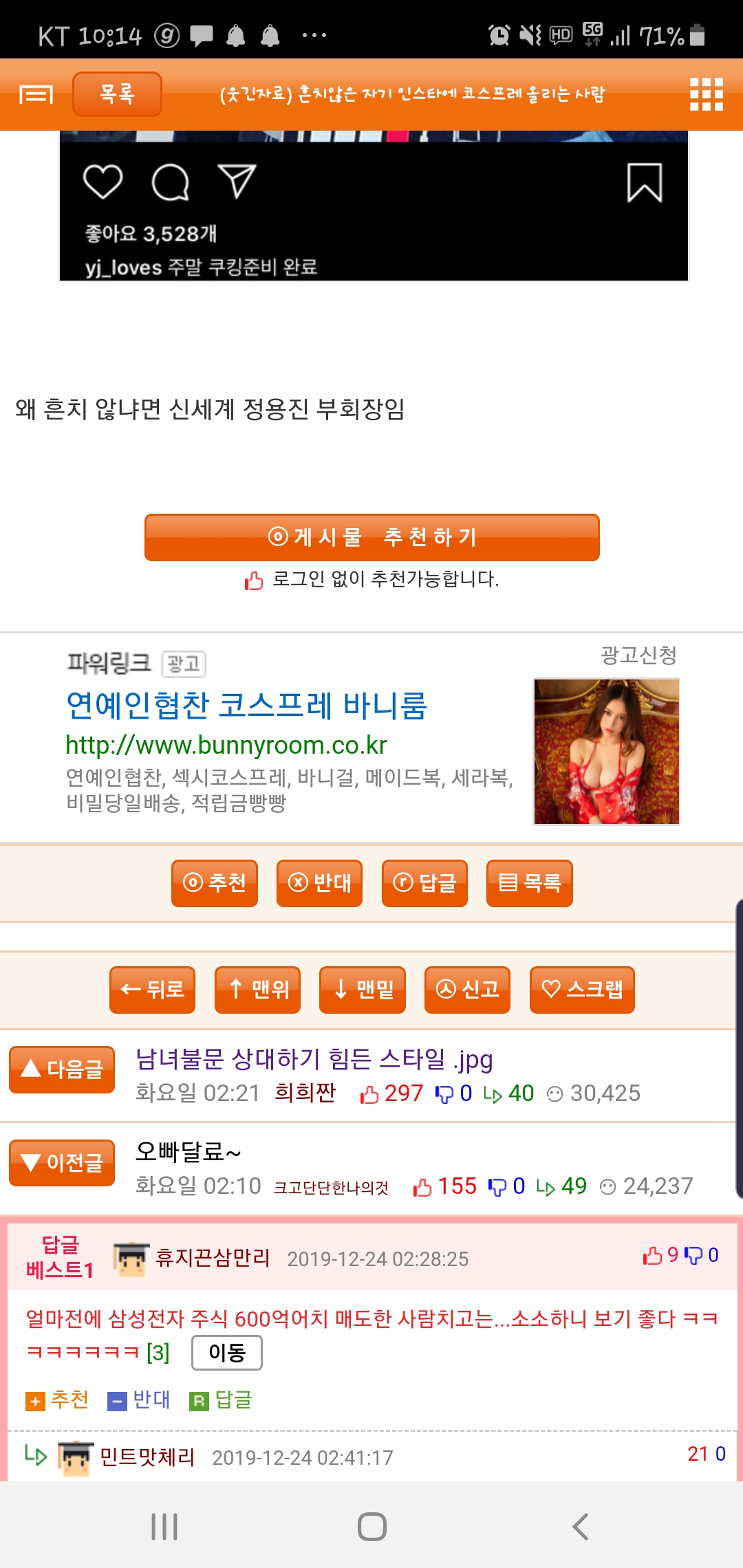Jump to bottom with 맨밑

click(363, 990)
